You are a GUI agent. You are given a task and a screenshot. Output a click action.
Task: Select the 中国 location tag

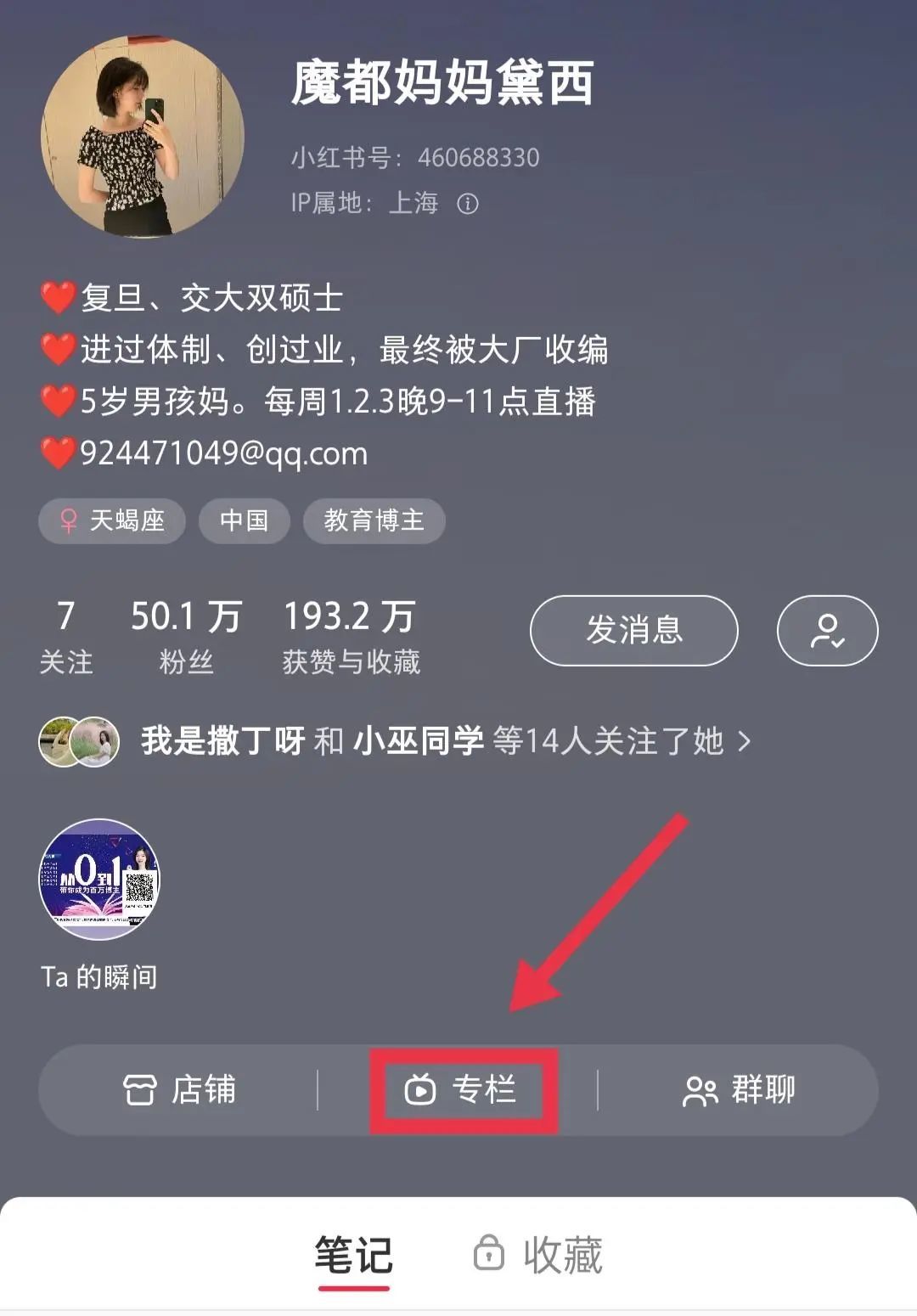[244, 521]
